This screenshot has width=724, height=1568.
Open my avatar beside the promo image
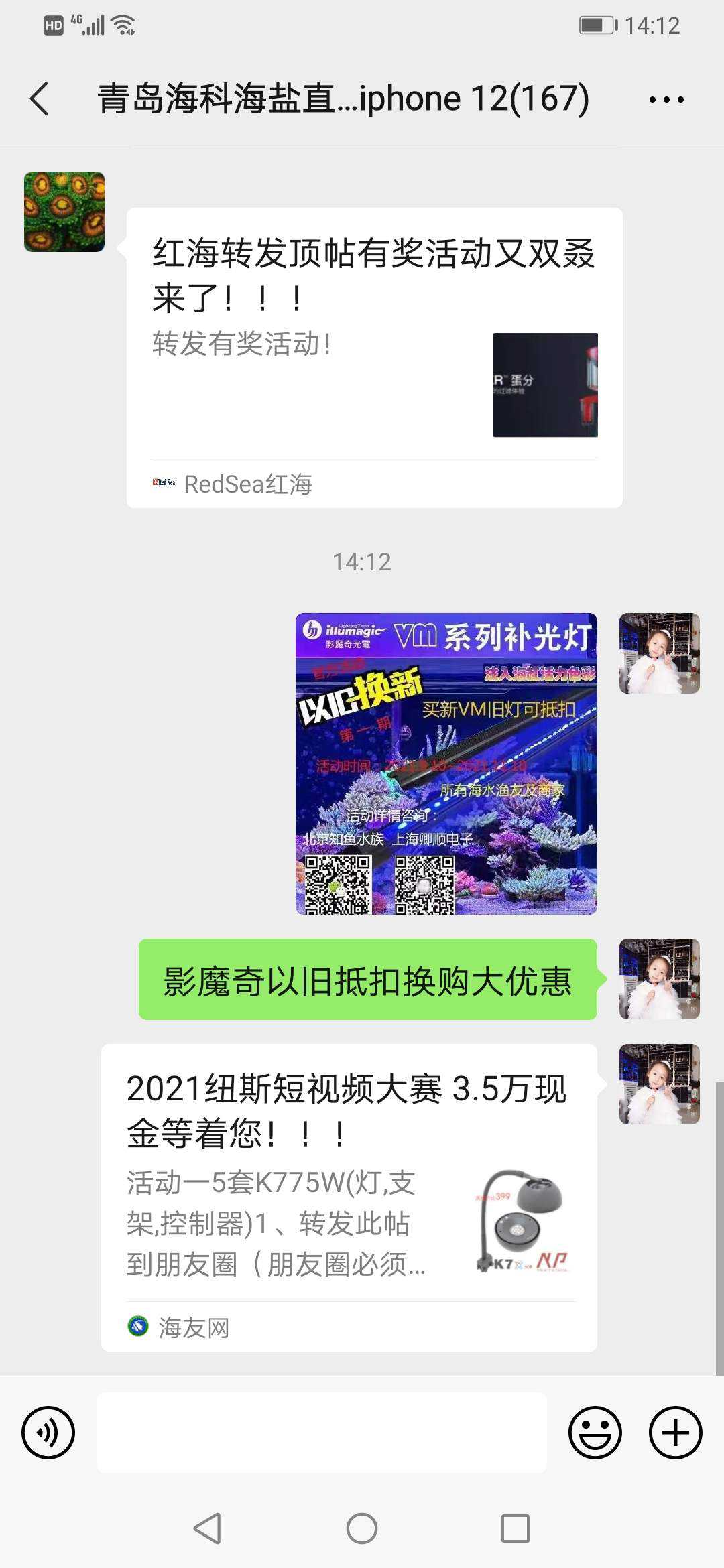pos(659,653)
